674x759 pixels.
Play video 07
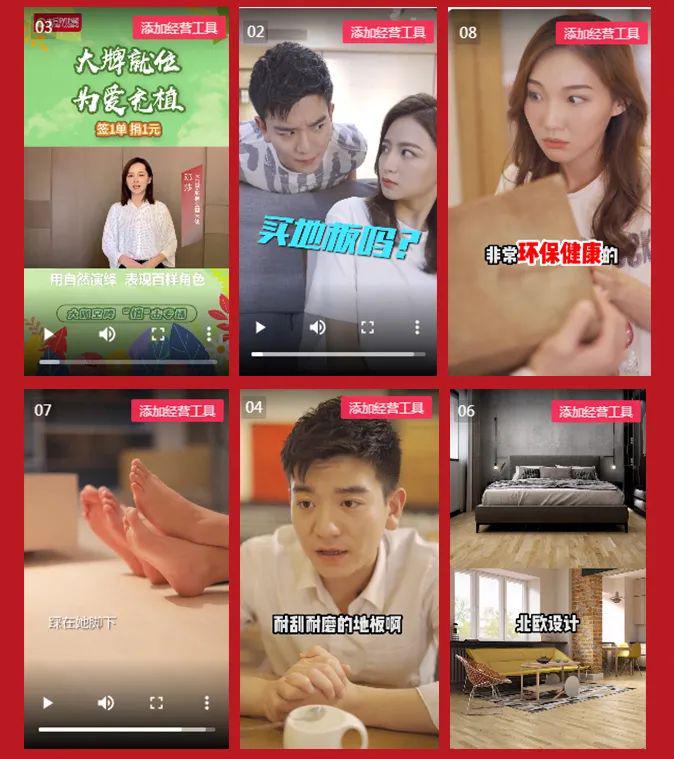pos(47,703)
